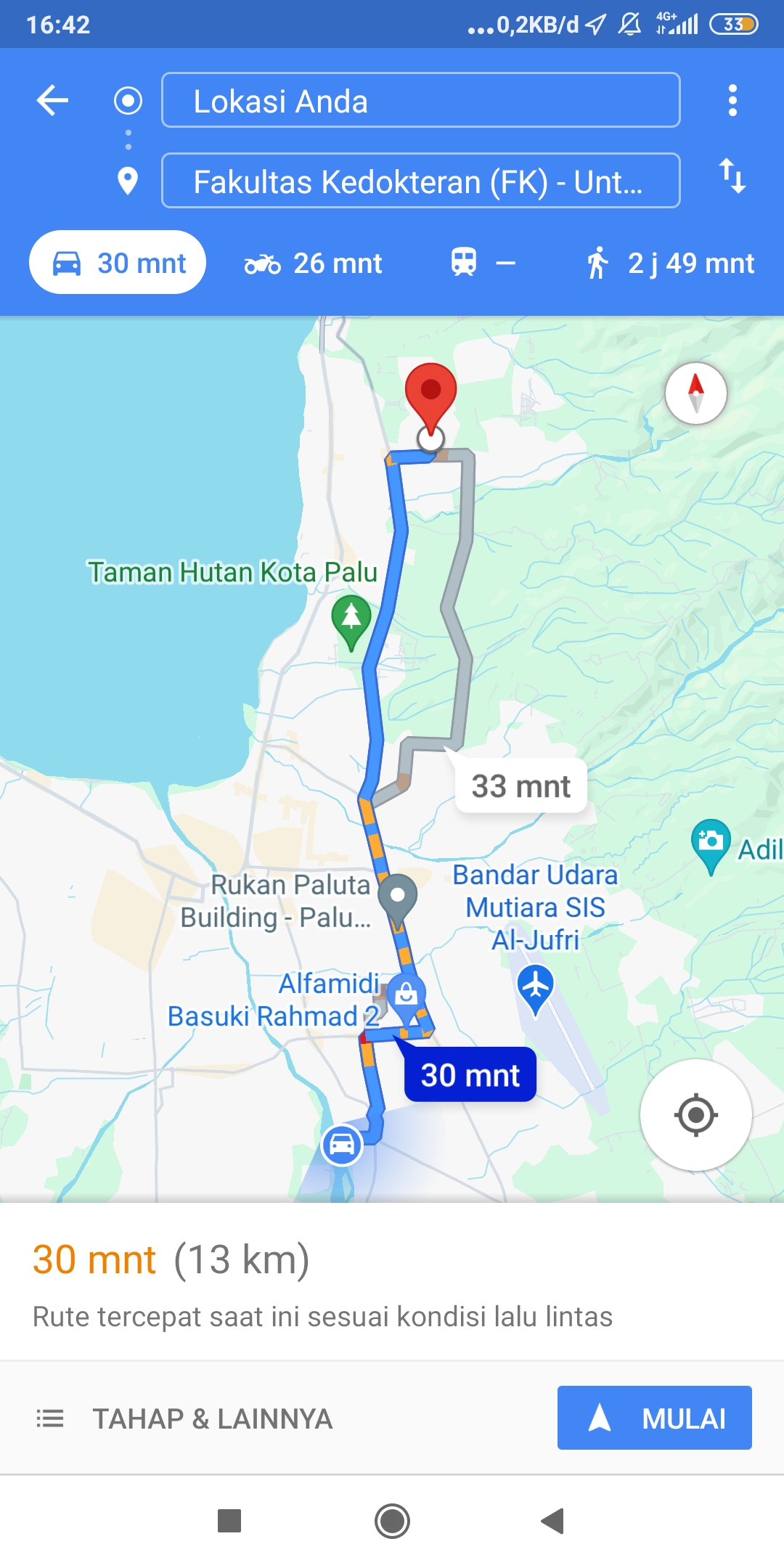This screenshot has height=1568, width=784.
Task: Go back using the top arrow
Action: (x=52, y=100)
